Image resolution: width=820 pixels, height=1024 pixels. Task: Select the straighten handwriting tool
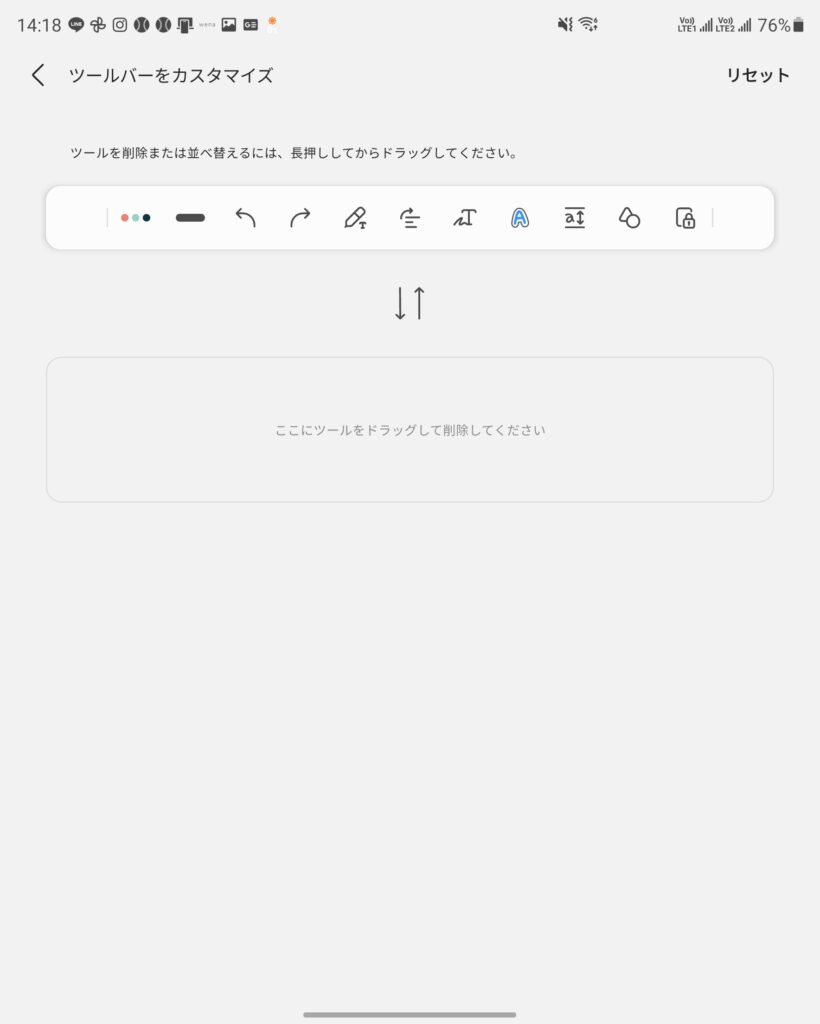pos(410,217)
